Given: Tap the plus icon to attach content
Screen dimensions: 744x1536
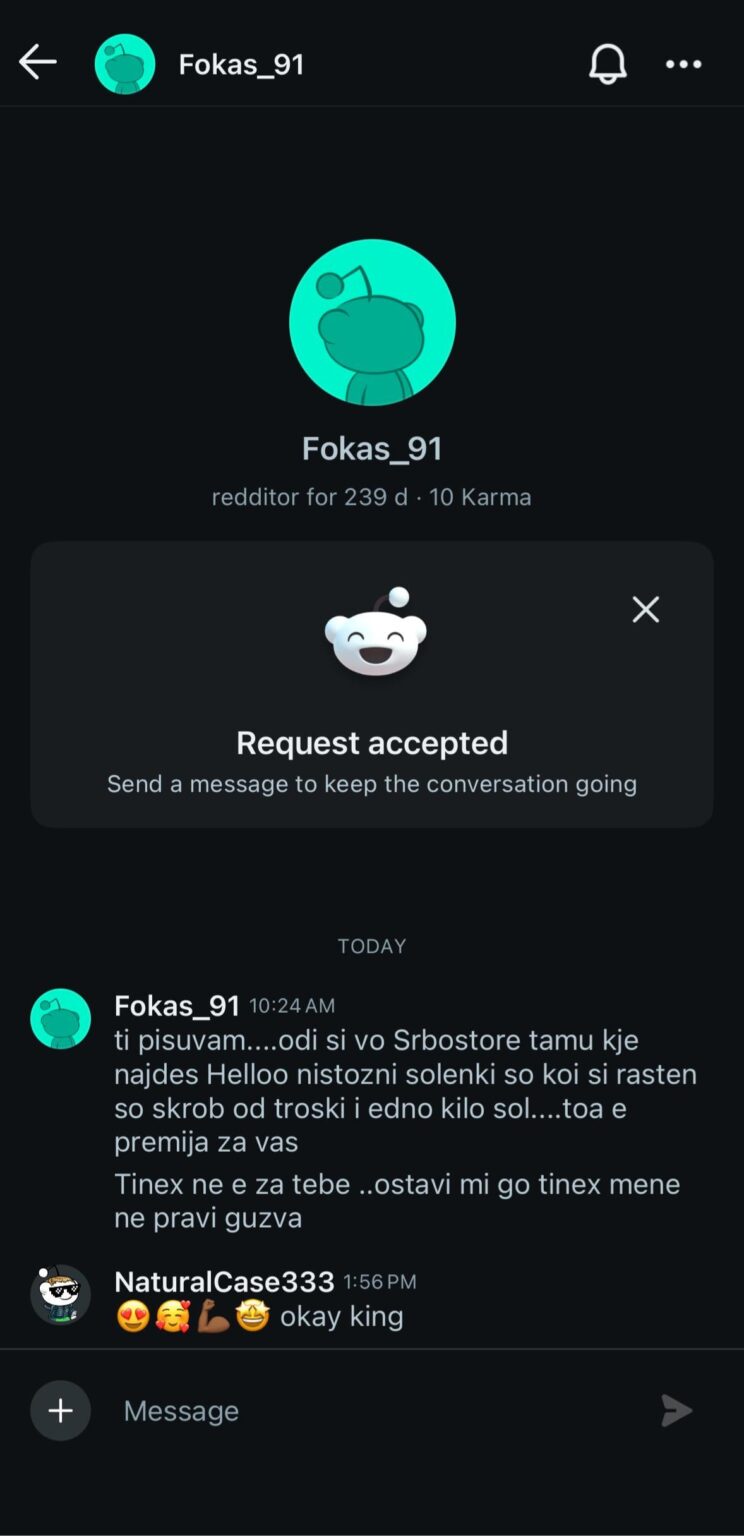Looking at the screenshot, I should point(60,1410).
